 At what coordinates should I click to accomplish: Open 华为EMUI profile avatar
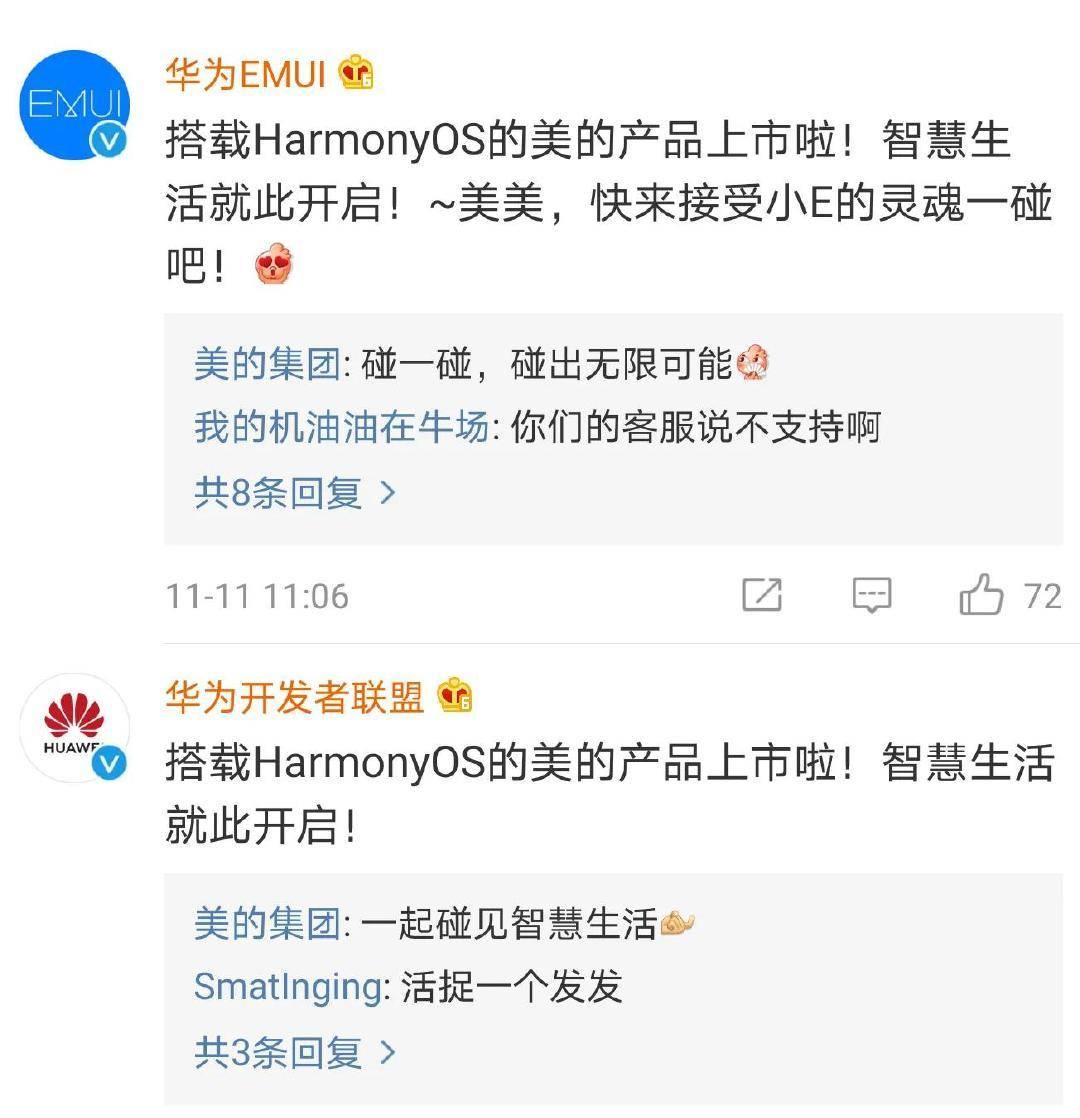(x=75, y=105)
